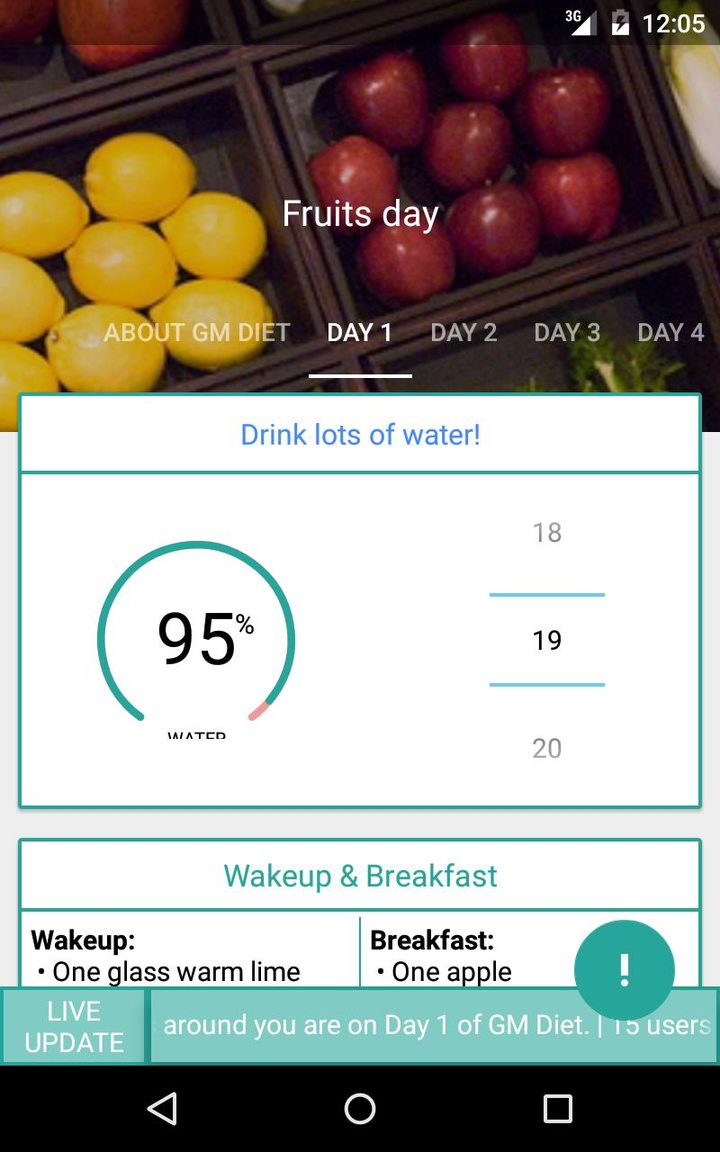Tap the LIVE UPDATE button

pos(74,1024)
